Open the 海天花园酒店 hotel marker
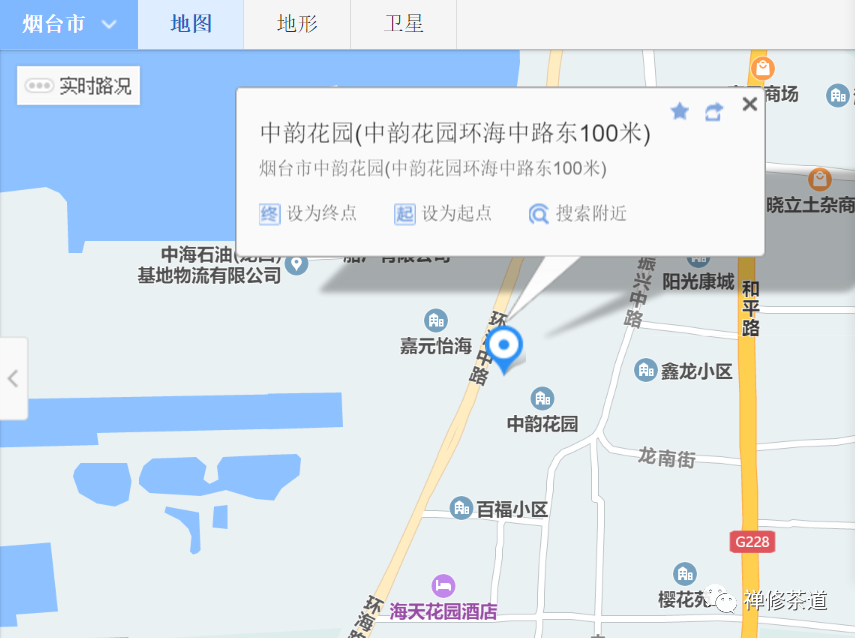855x638 pixels. [443, 585]
